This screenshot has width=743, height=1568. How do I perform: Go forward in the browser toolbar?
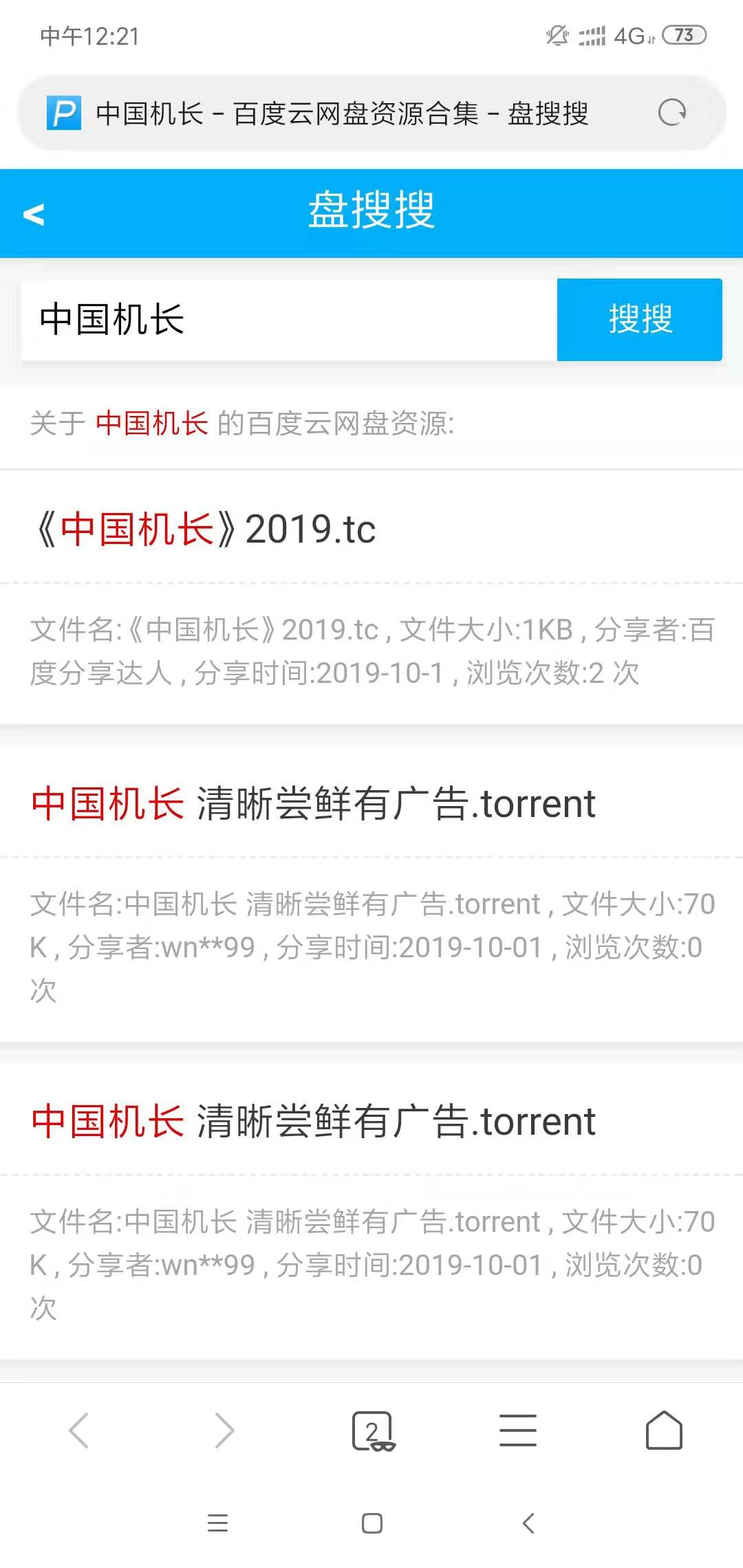(225, 1430)
